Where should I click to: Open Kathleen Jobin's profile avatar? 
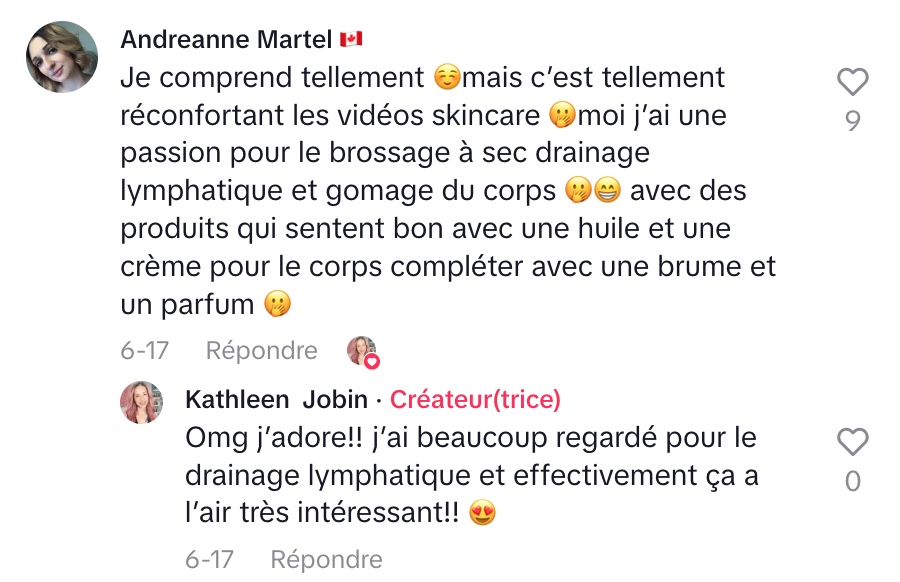[x=142, y=402]
